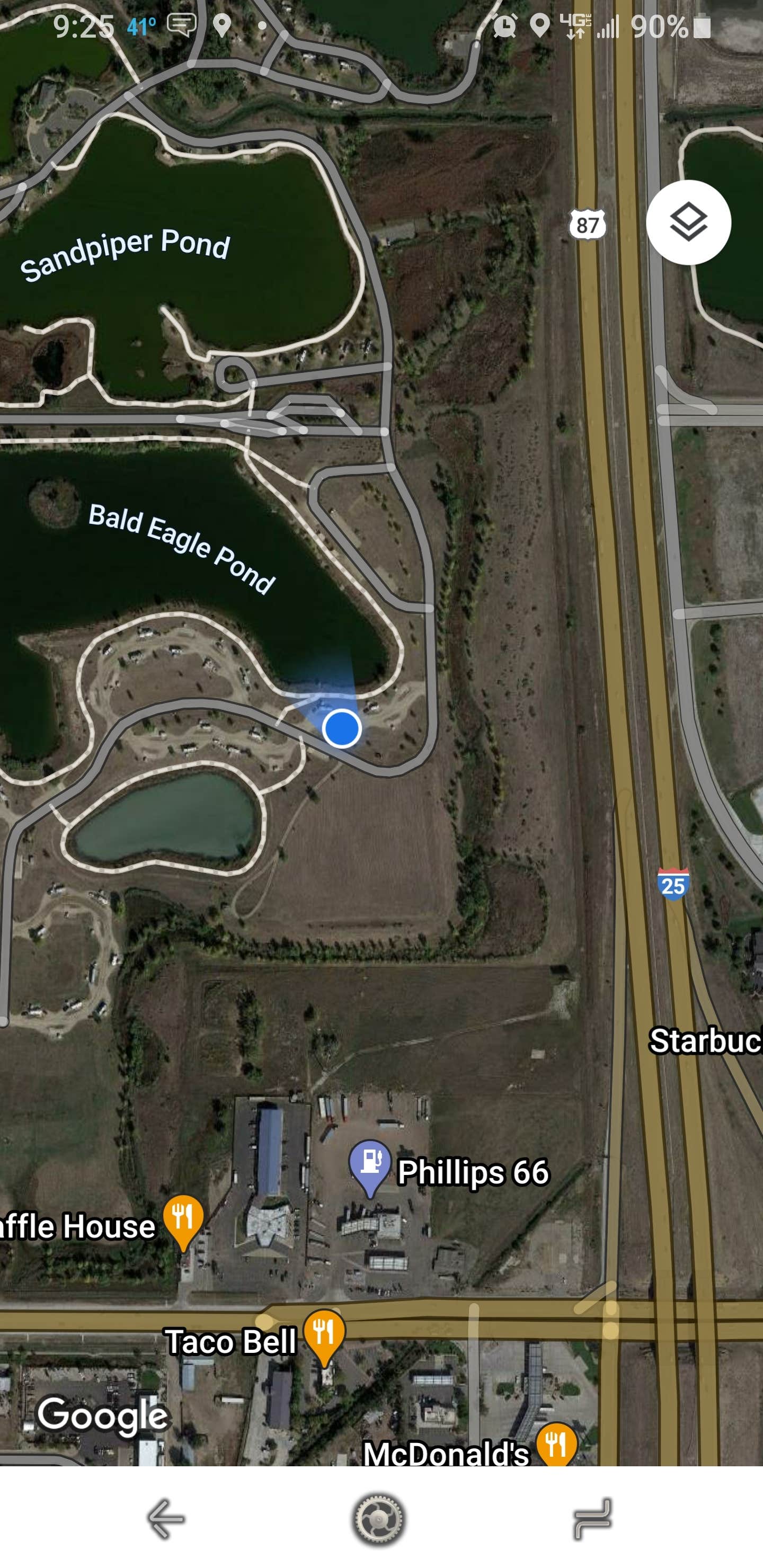Open recent apps from the navigation bar
Screen dimensions: 763x1568
(x=592, y=1519)
